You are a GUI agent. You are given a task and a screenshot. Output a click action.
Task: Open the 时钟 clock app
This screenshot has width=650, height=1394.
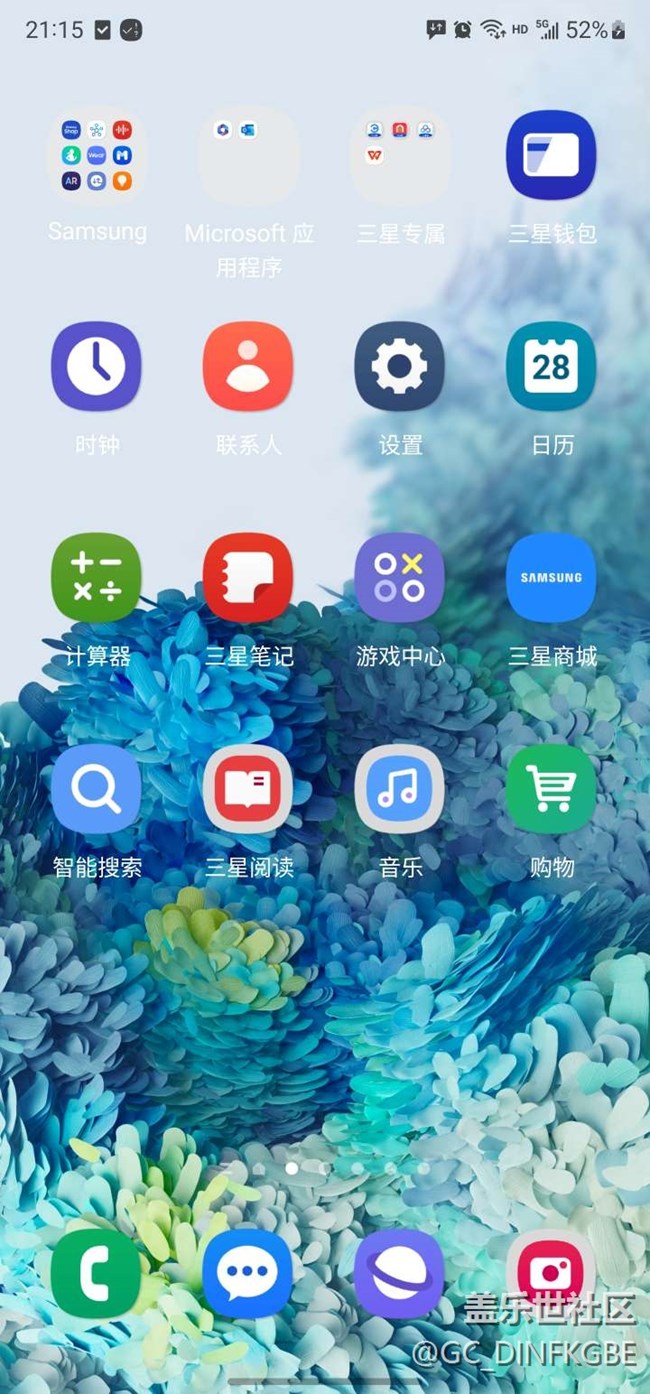point(97,366)
